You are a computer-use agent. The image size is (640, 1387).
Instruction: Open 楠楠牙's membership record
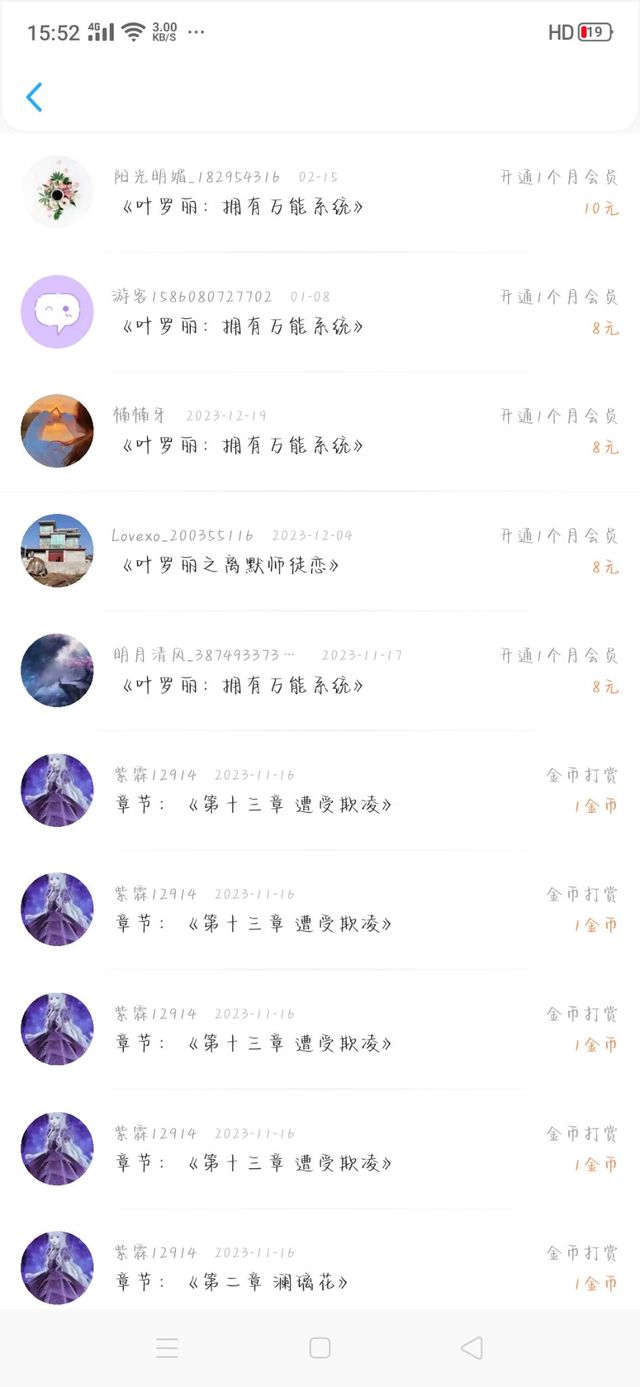tap(320, 431)
